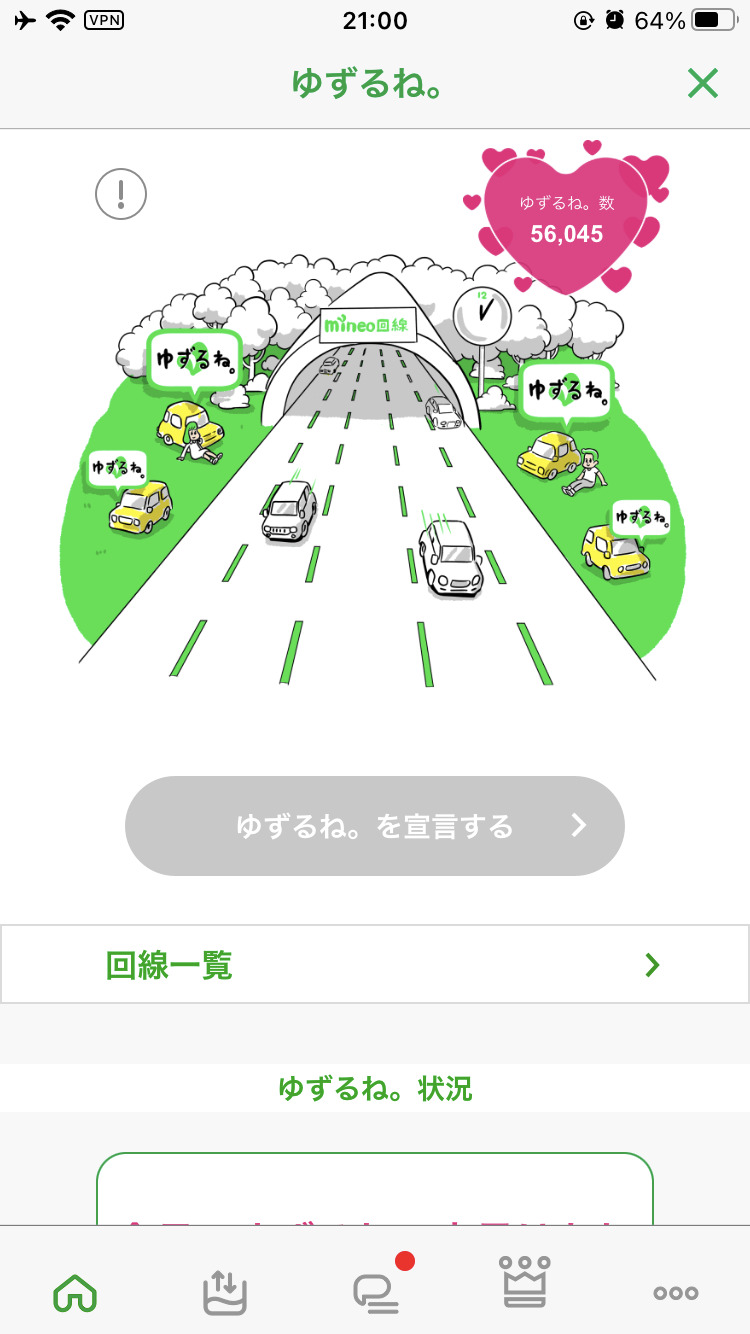Screen dimensions: 750x1334
Task: Tap ゆずるね。を宣言する button
Action: pos(375,826)
